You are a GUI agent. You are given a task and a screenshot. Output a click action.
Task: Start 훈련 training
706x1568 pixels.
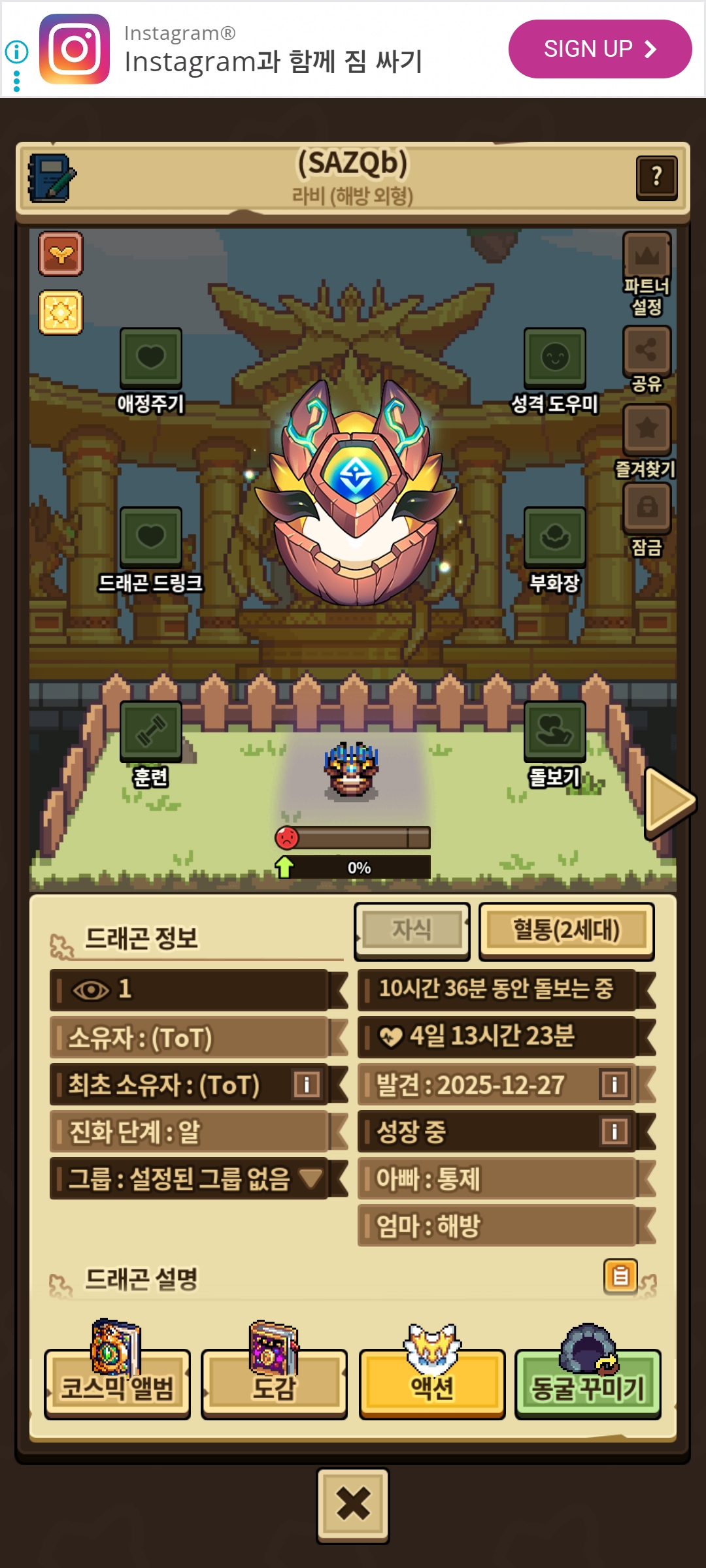[150, 731]
